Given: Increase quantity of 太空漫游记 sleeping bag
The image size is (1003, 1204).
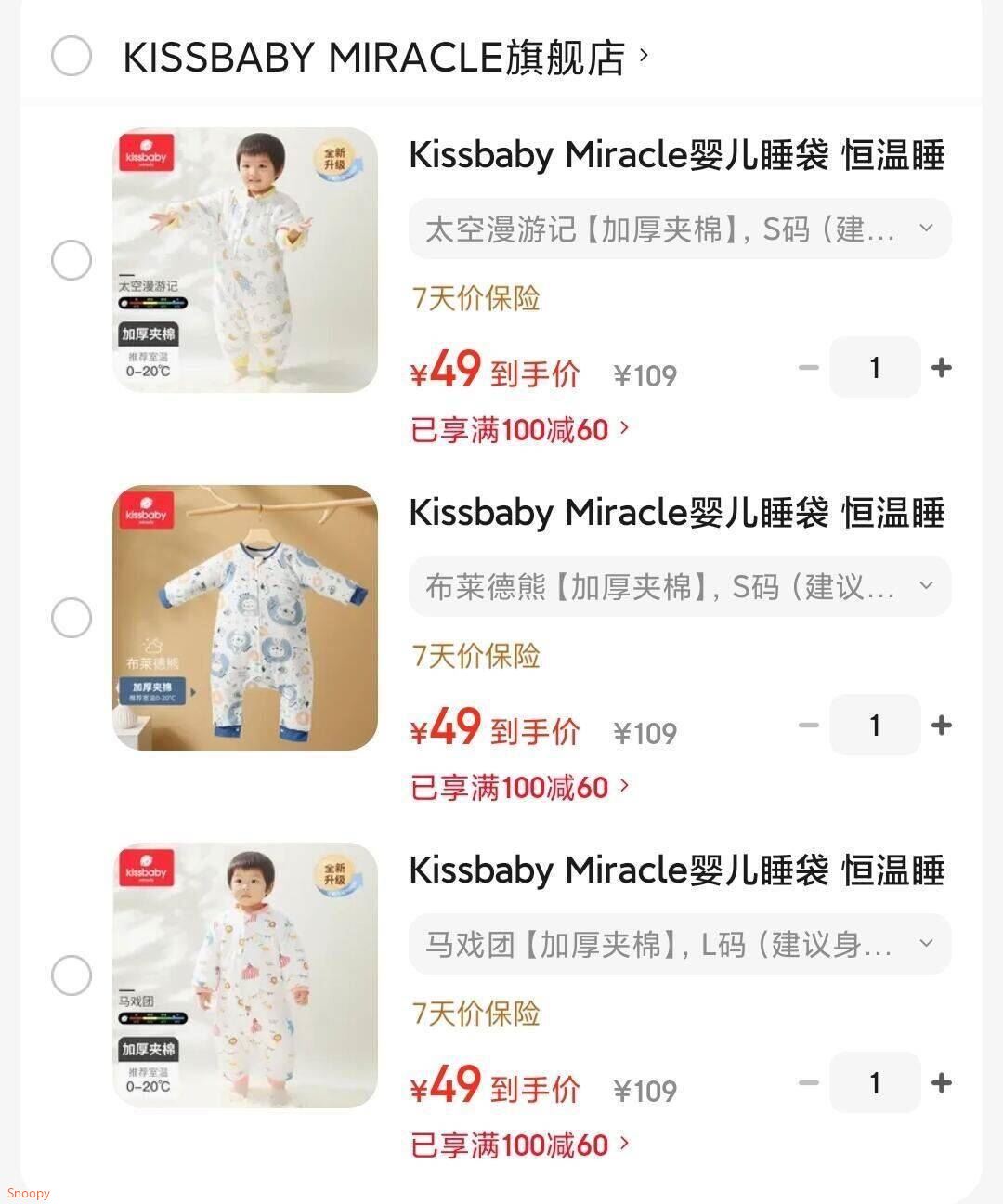Looking at the screenshot, I should pos(942,368).
